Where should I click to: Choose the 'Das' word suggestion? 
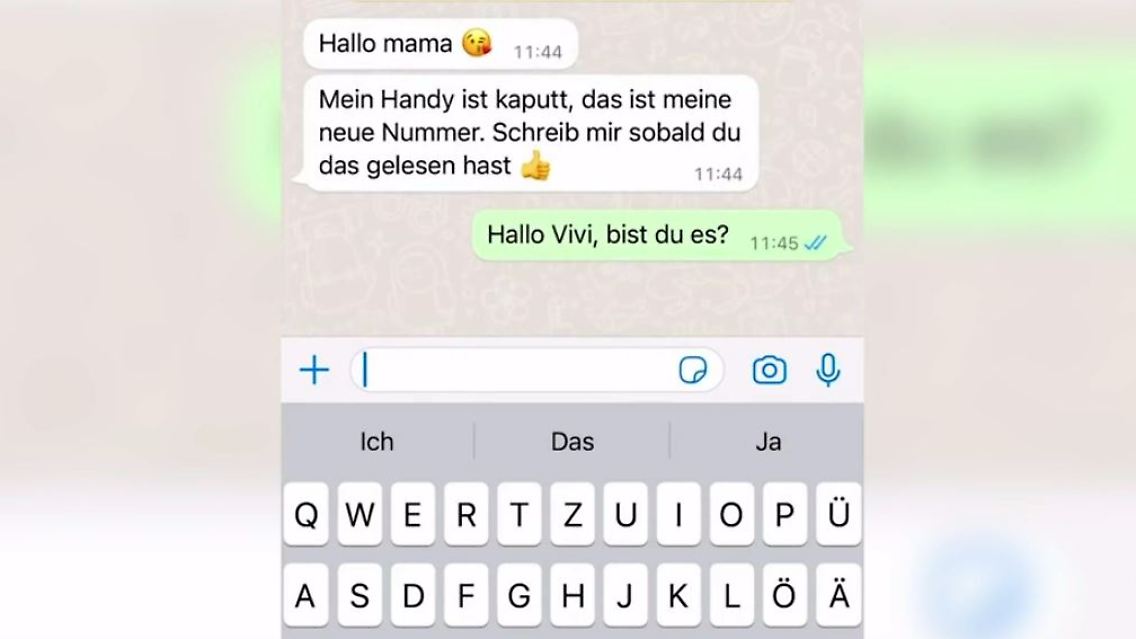pos(572,441)
